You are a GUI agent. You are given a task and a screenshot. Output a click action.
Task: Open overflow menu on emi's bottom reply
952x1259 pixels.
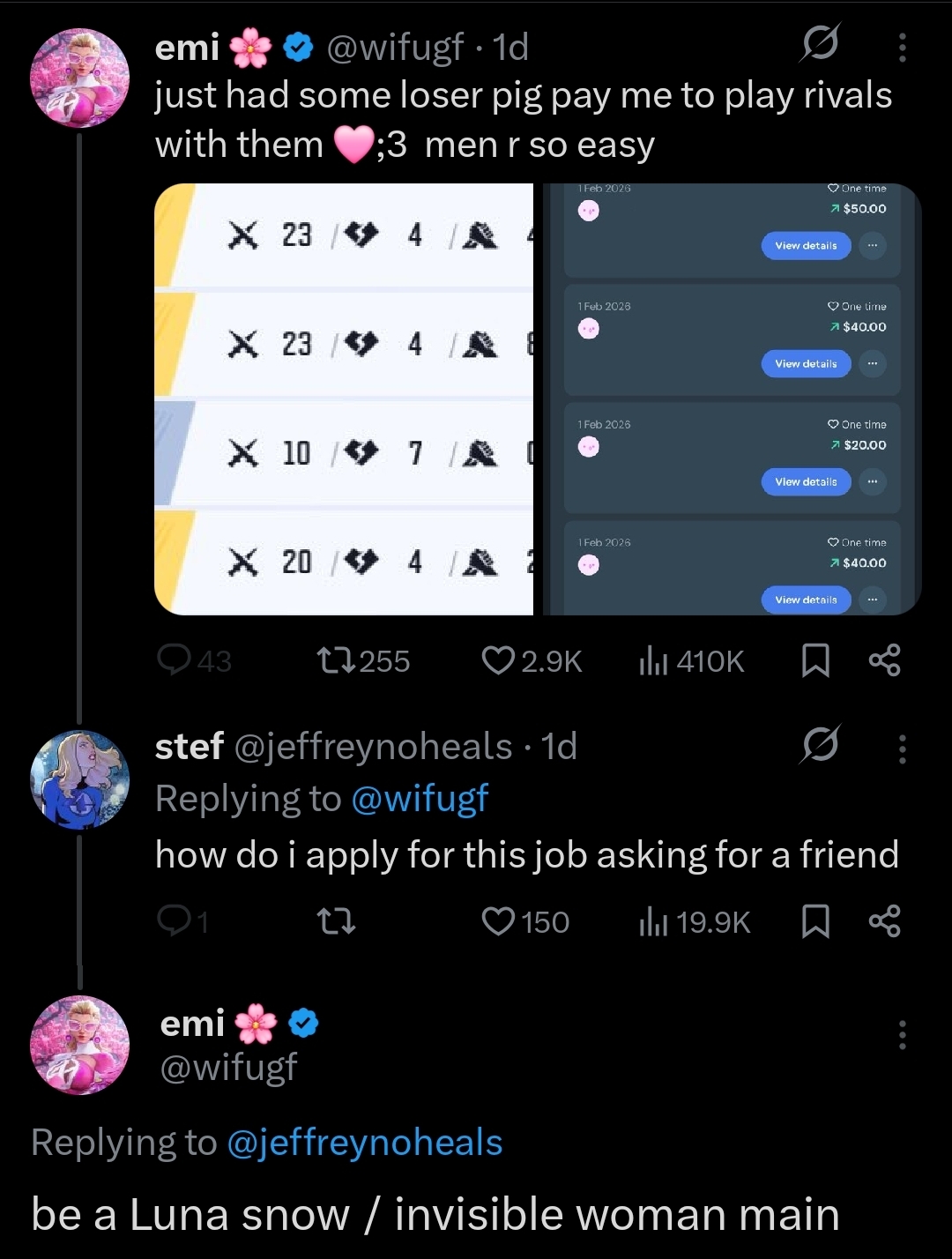coord(902,1035)
